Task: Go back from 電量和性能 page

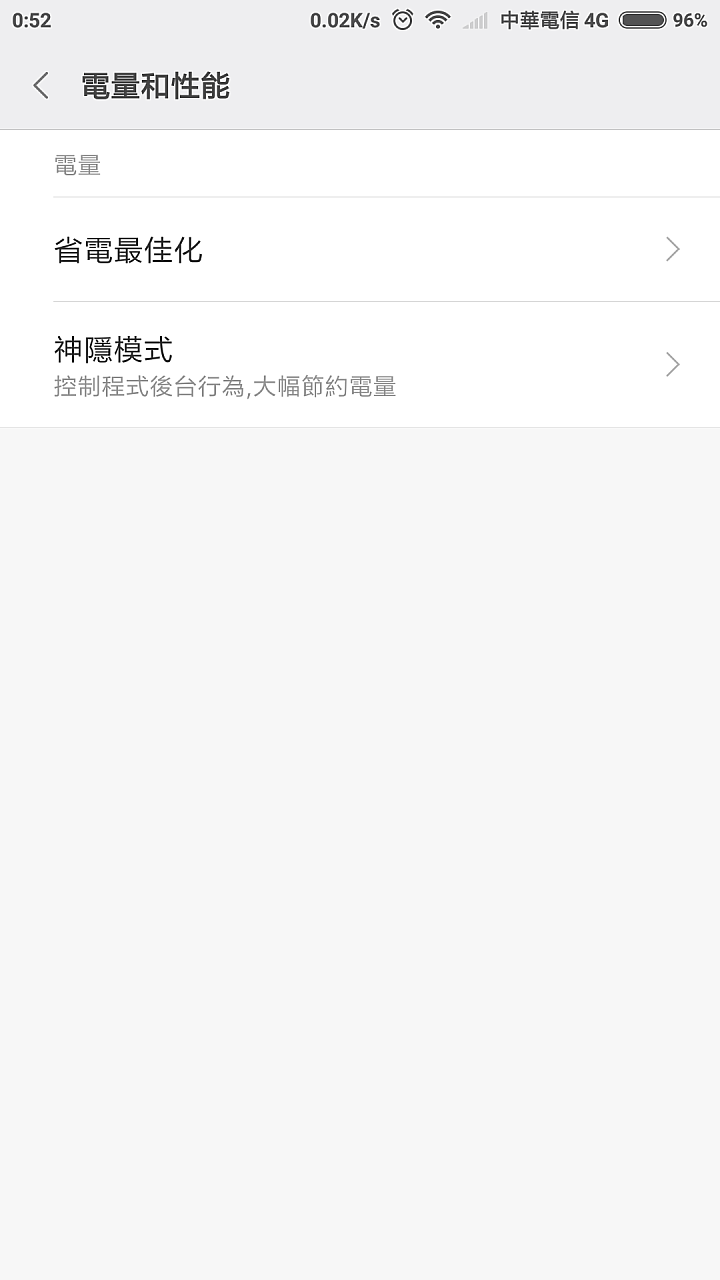Action: pos(41,86)
